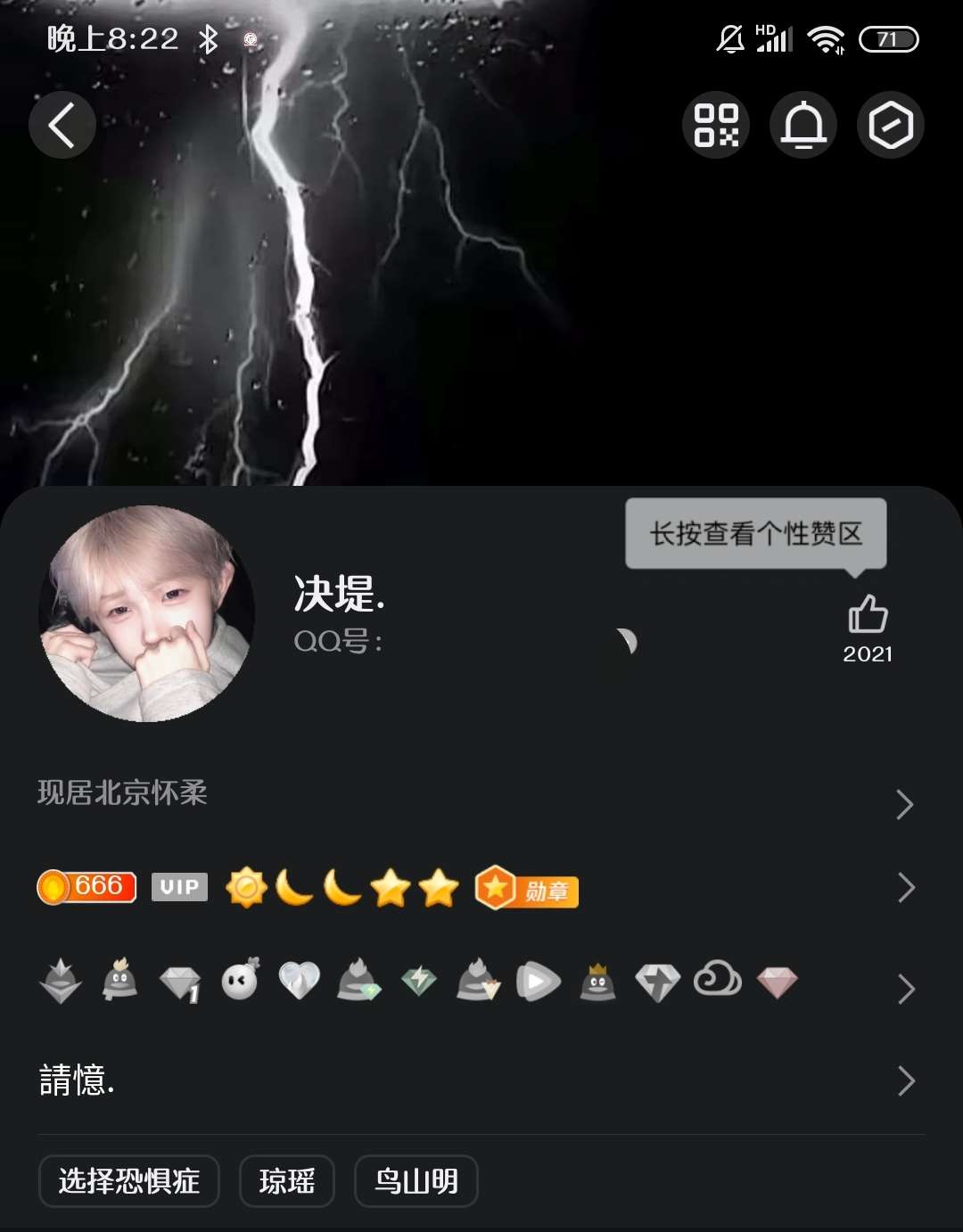Go back using the top arrow
This screenshot has height=1232, width=963.
coord(62,125)
